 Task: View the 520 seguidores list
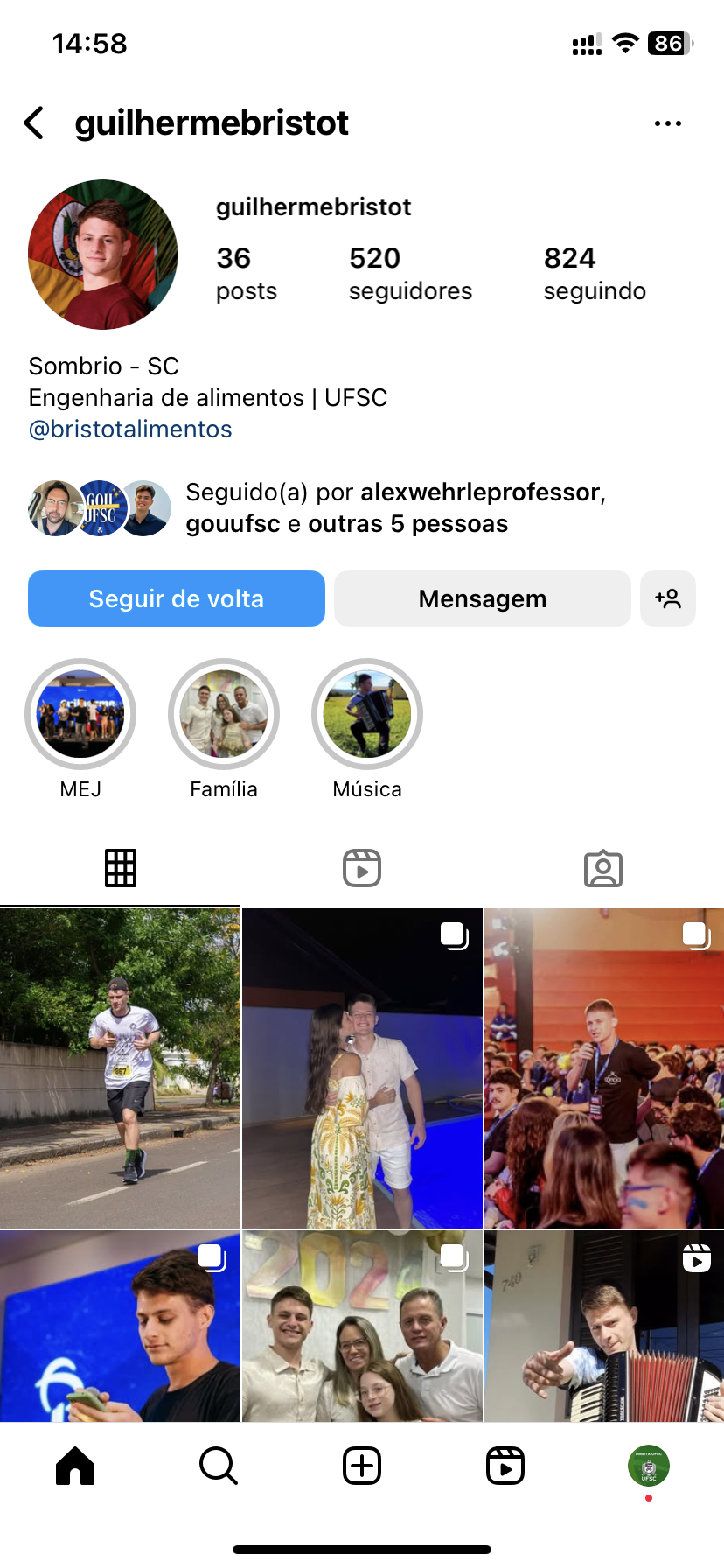409,273
